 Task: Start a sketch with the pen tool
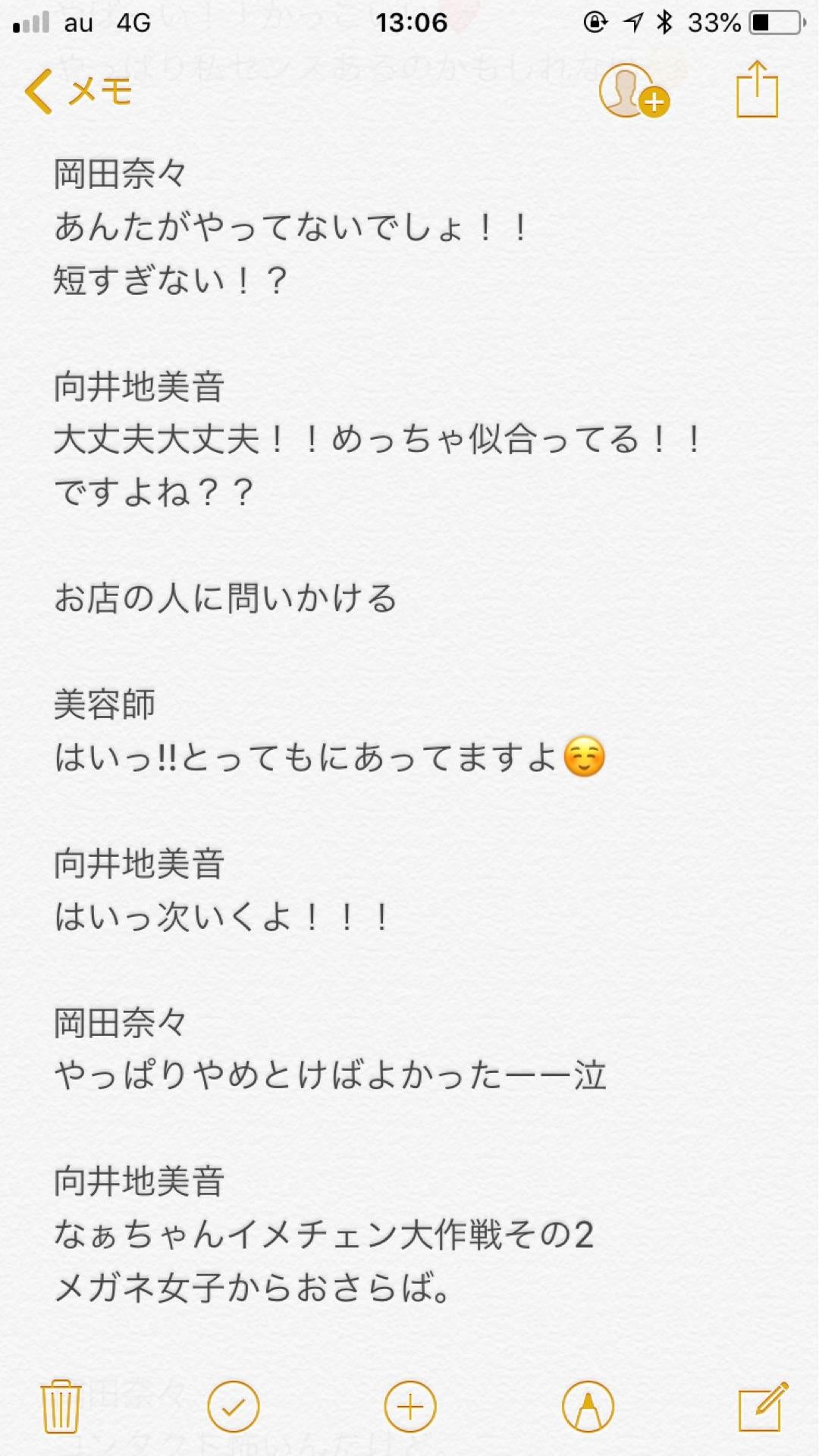(588, 1407)
